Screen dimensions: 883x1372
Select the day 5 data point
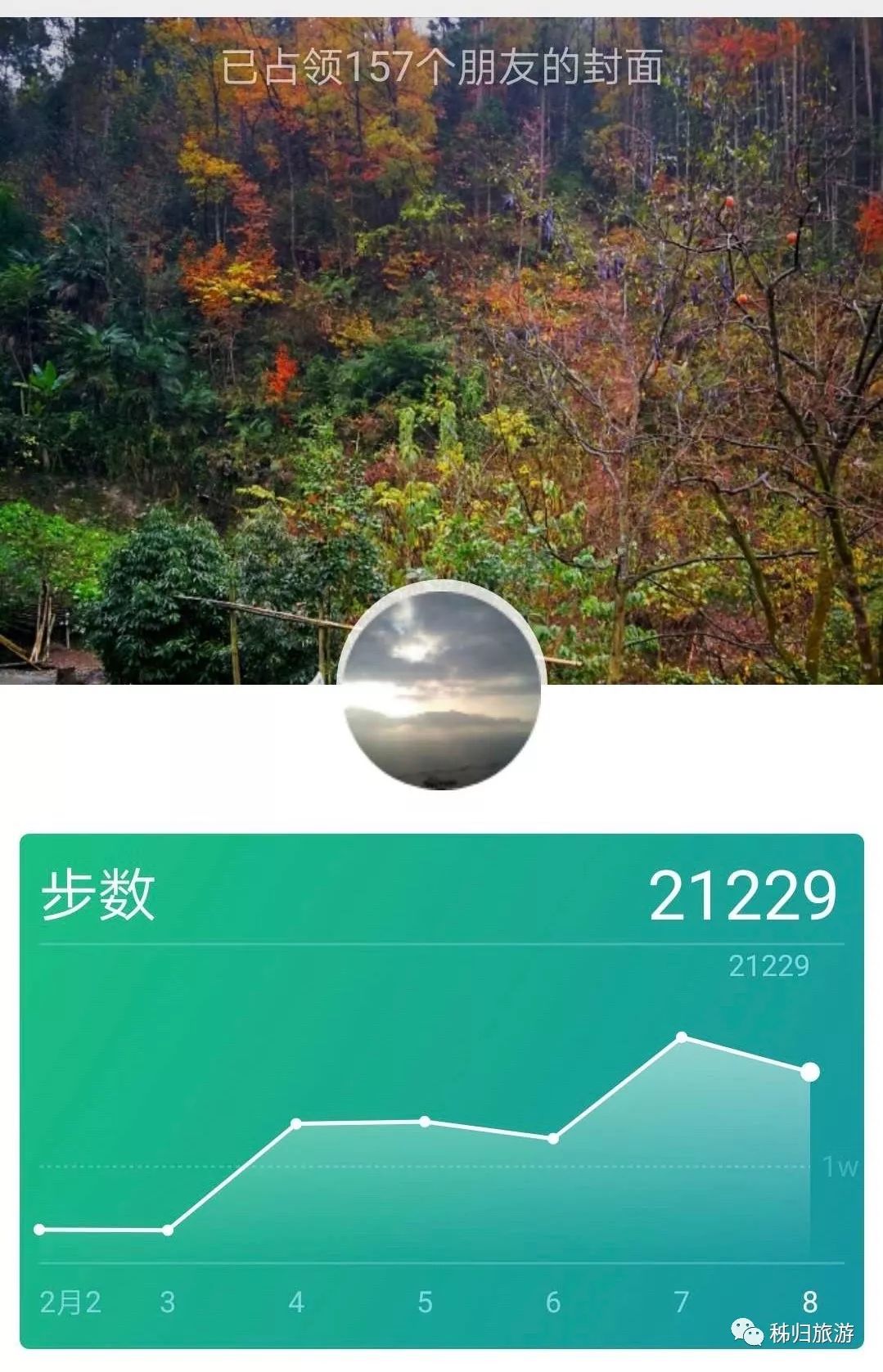pos(425,1122)
